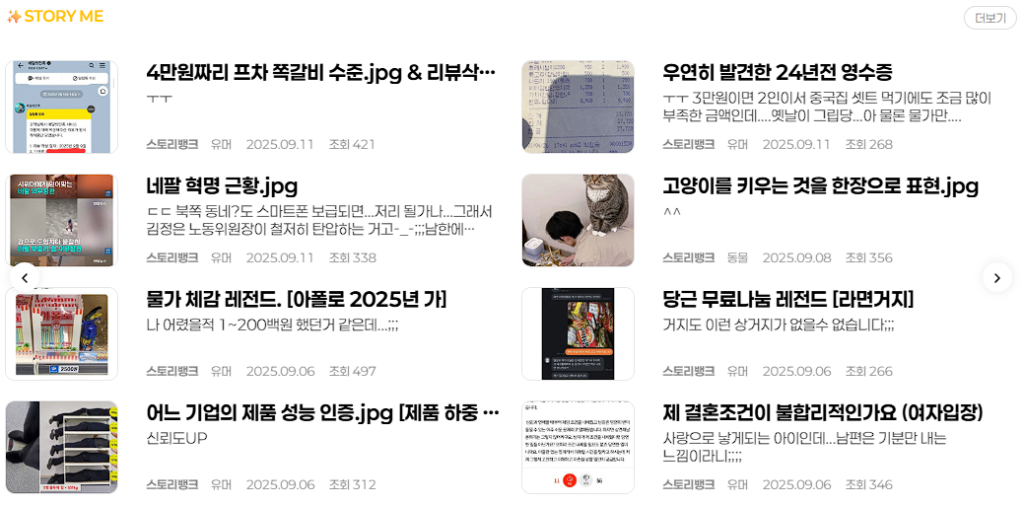Screen dimensions: 1024x507
Task: Open the 물가 체감 레전드 post
Action: pyautogui.click(x=296, y=299)
